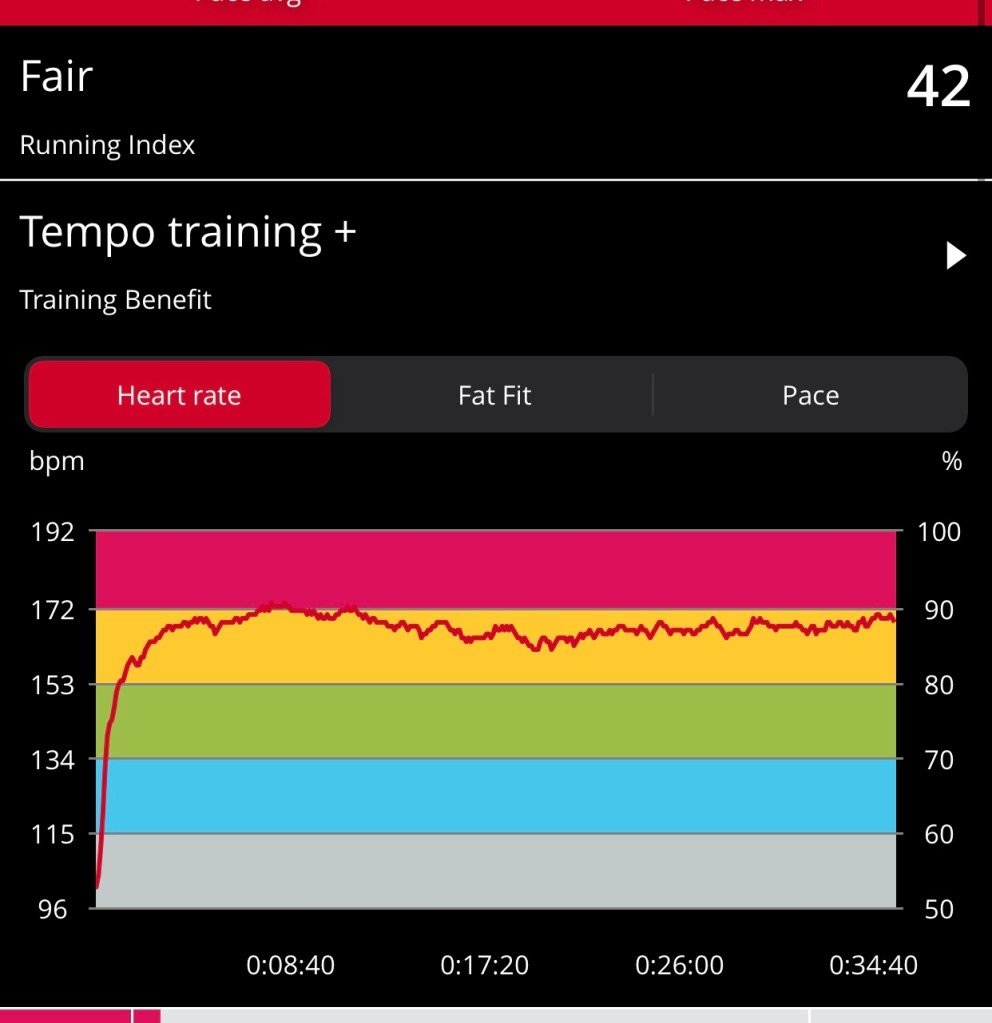Screen dimensions: 992x1023
Task: Open Tempo training + benefit details
Action: tap(955, 256)
